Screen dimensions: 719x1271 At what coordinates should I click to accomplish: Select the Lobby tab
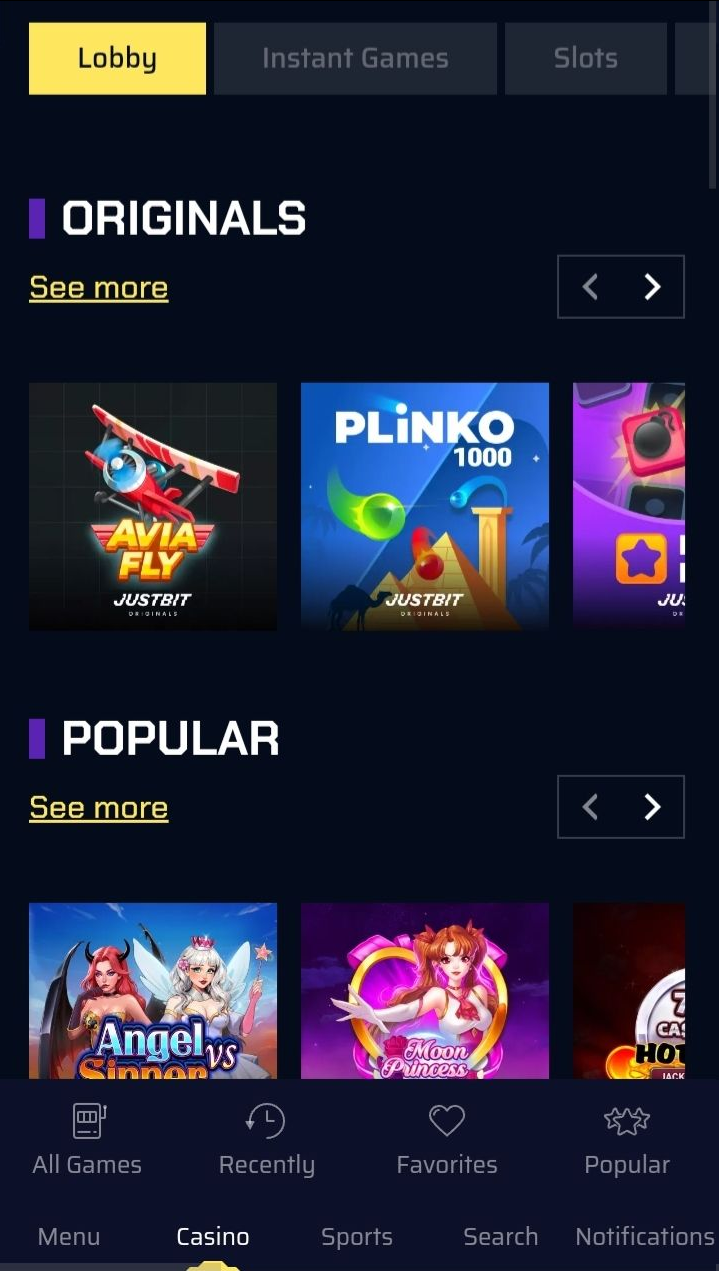point(117,59)
